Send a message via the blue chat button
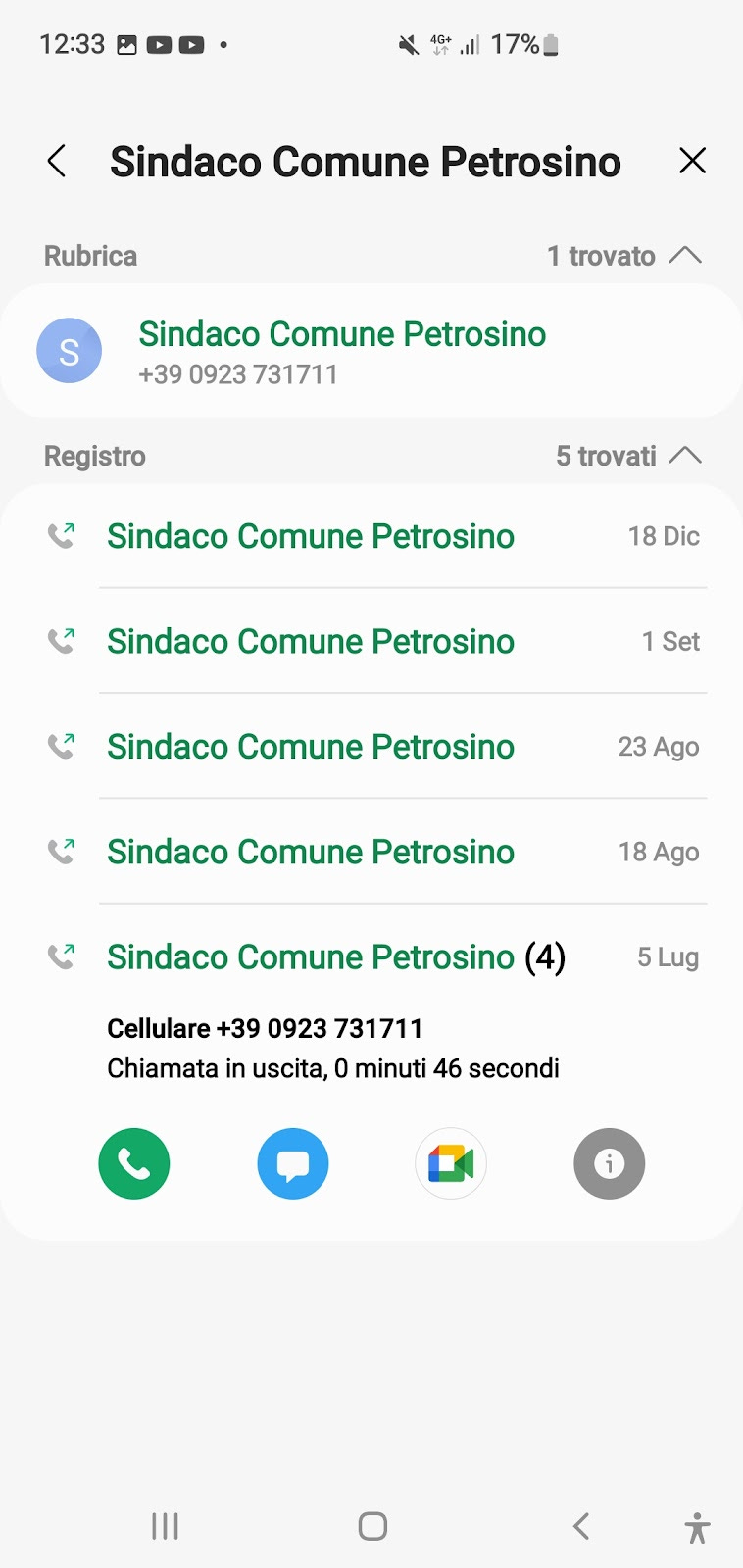743x1568 pixels. [x=293, y=1163]
